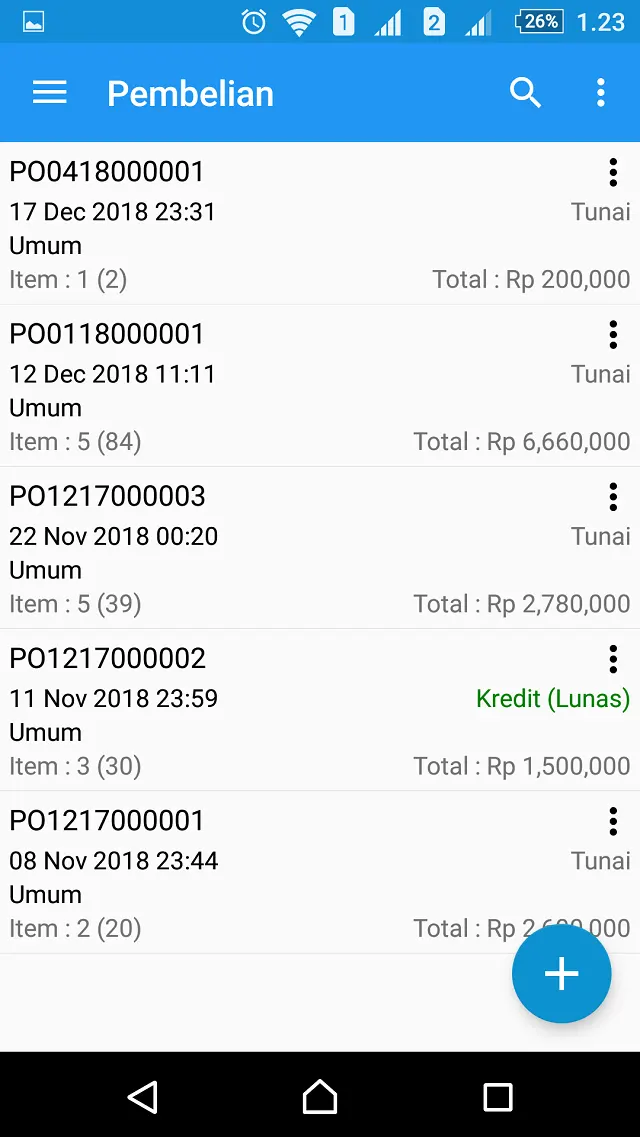Go back using system back button
640x1137 pixels.
coord(143,1096)
